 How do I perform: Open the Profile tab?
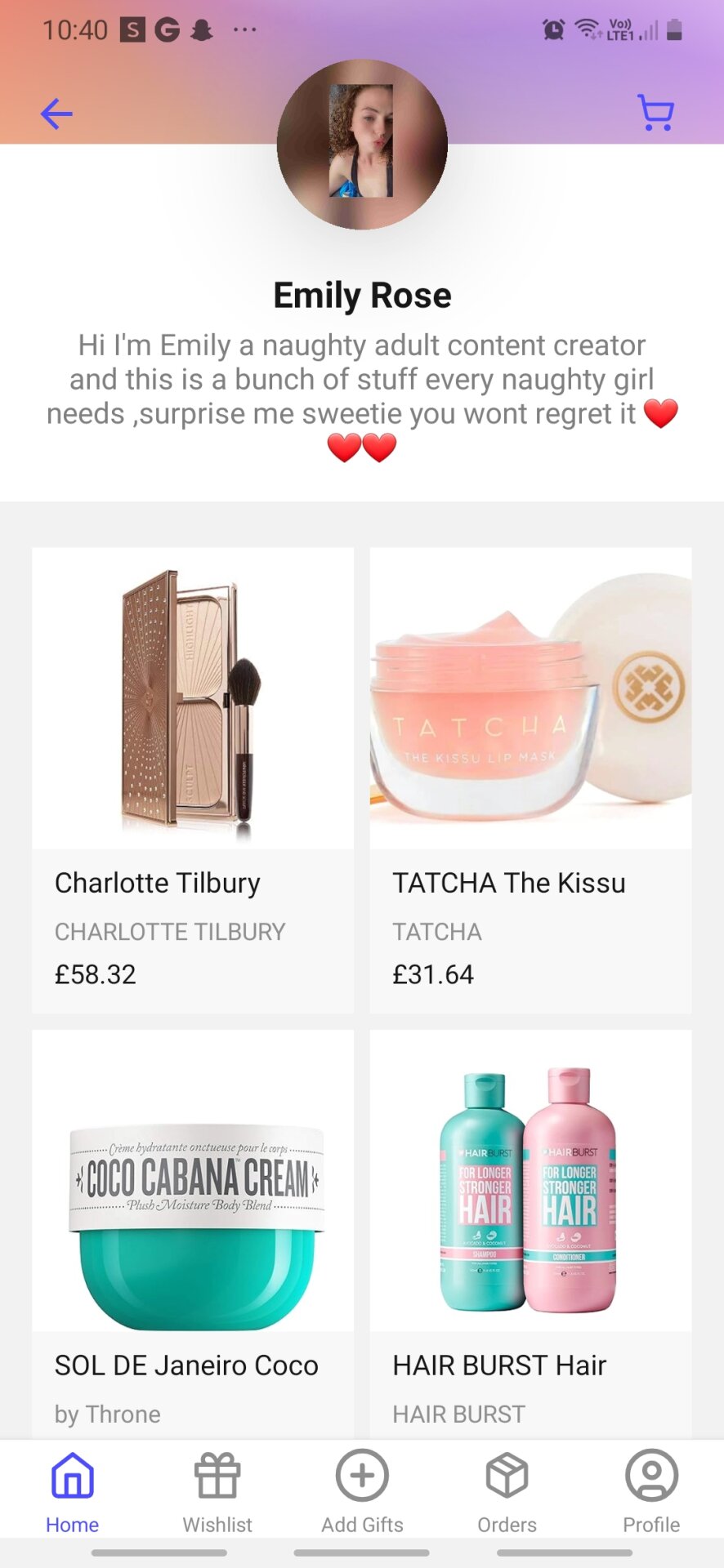(x=651, y=1491)
